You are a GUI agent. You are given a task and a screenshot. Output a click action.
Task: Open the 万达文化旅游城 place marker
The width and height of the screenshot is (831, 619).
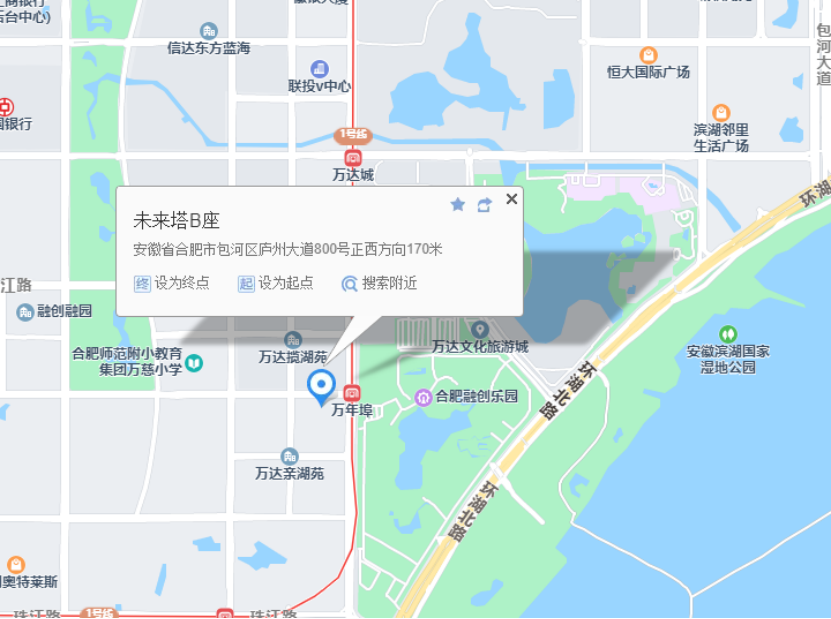pos(480,330)
